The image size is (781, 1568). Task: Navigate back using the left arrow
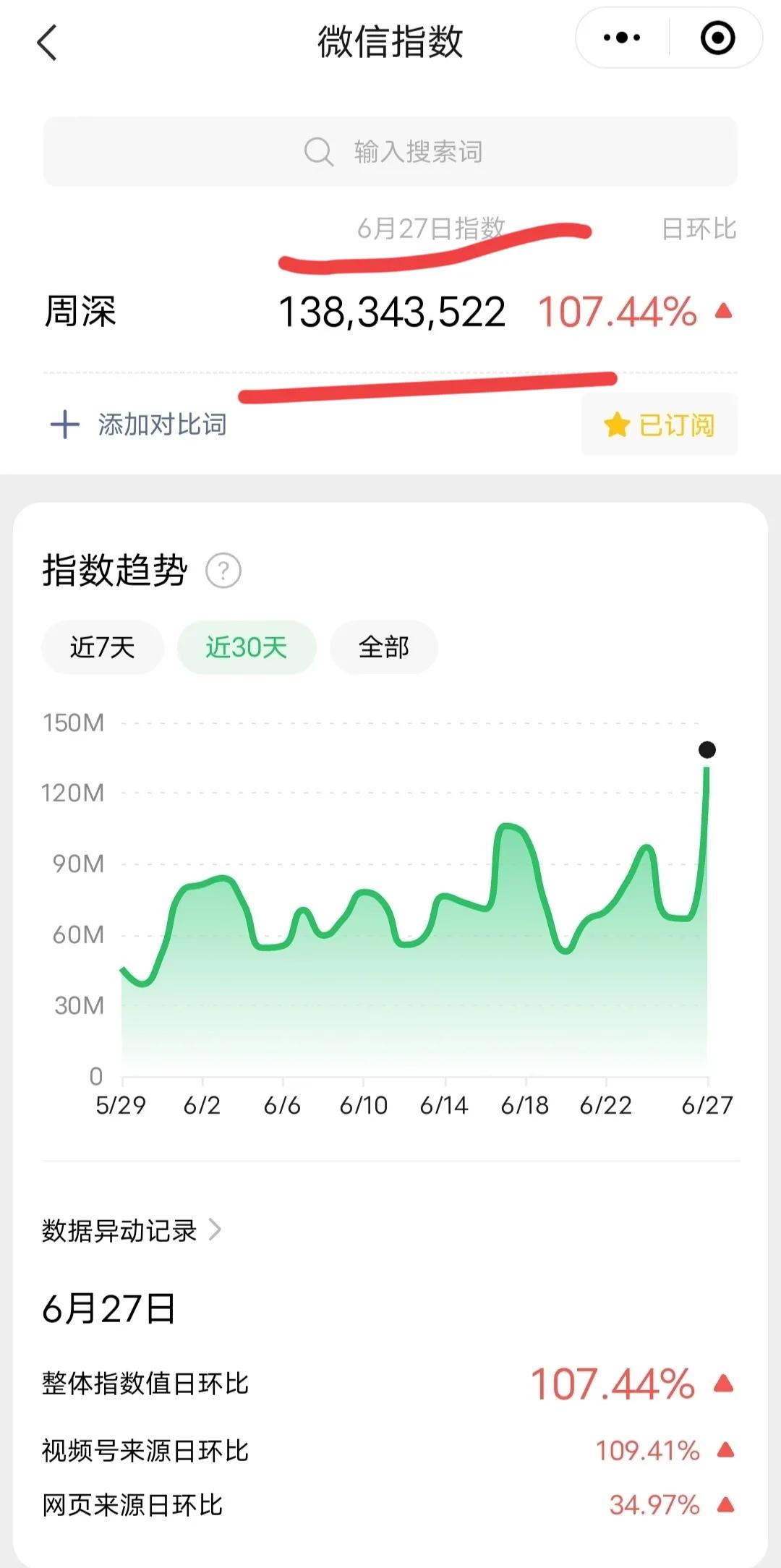point(46,43)
